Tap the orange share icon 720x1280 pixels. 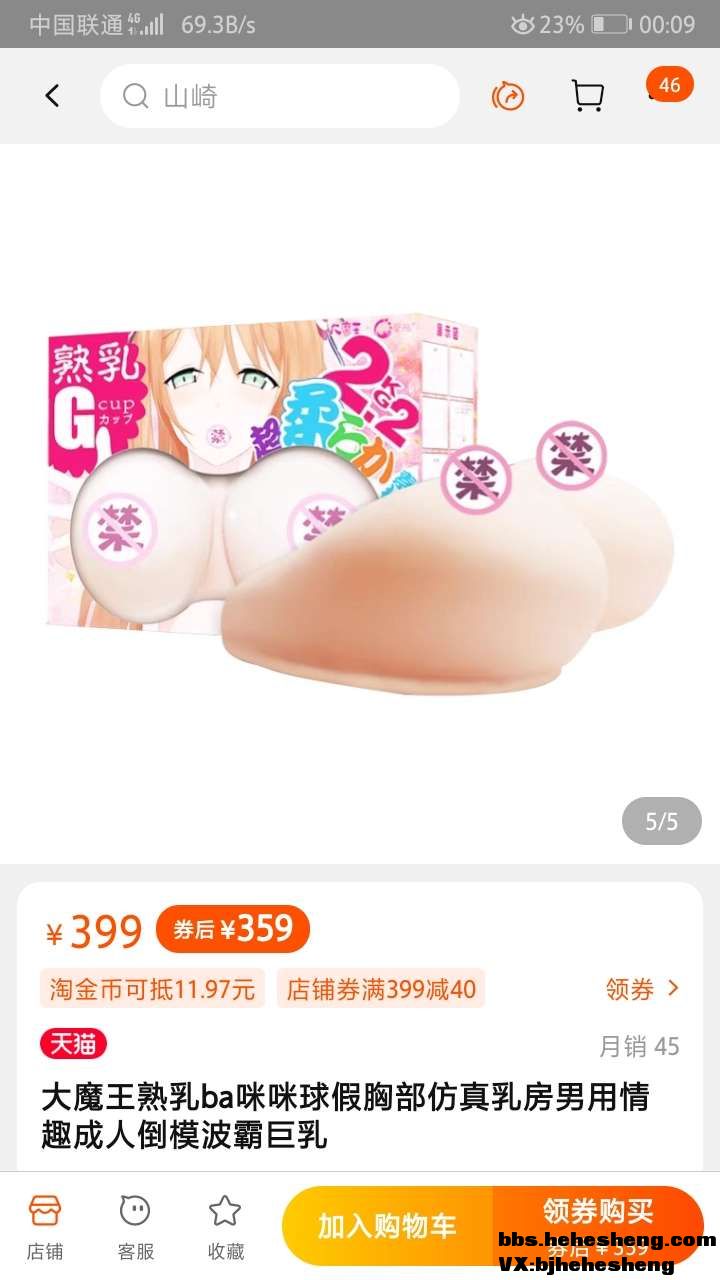(508, 96)
